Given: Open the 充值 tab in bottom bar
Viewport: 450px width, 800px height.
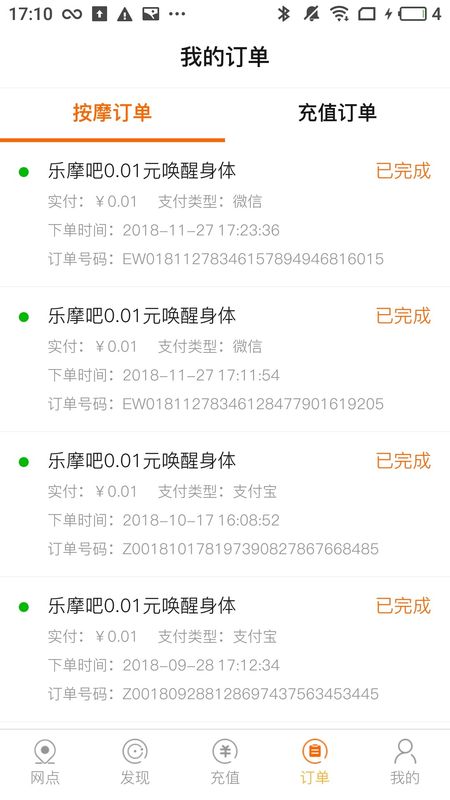Looking at the screenshot, I should pyautogui.click(x=225, y=762).
